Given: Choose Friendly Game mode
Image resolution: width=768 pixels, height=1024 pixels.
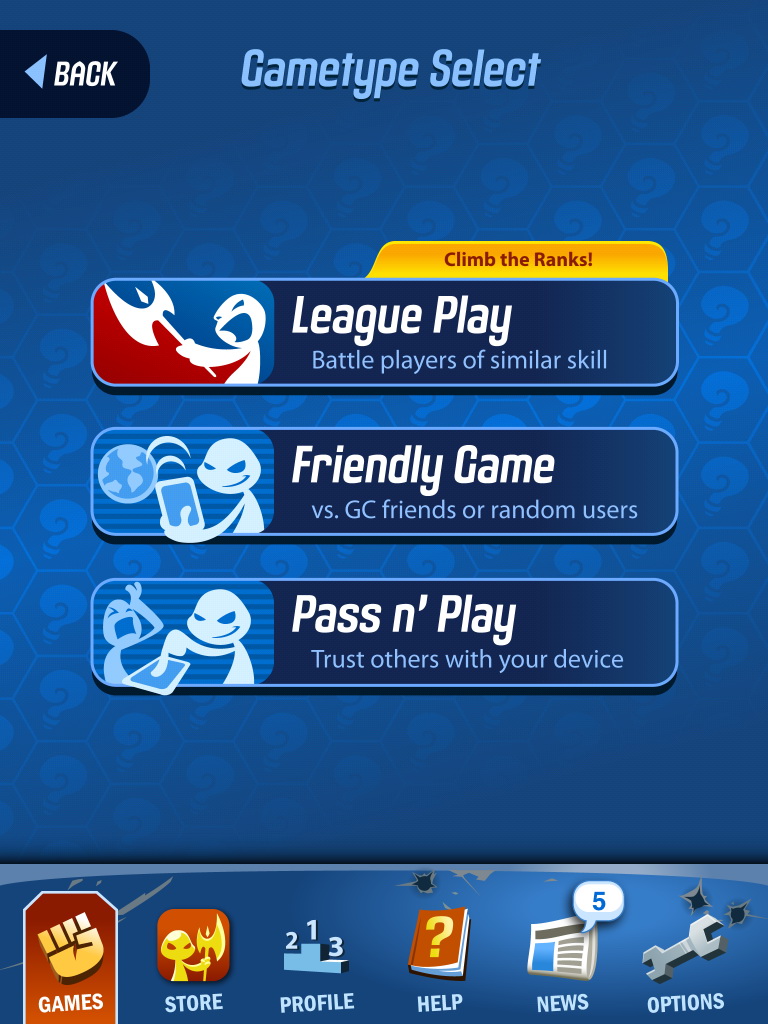Looking at the screenshot, I should (385, 483).
